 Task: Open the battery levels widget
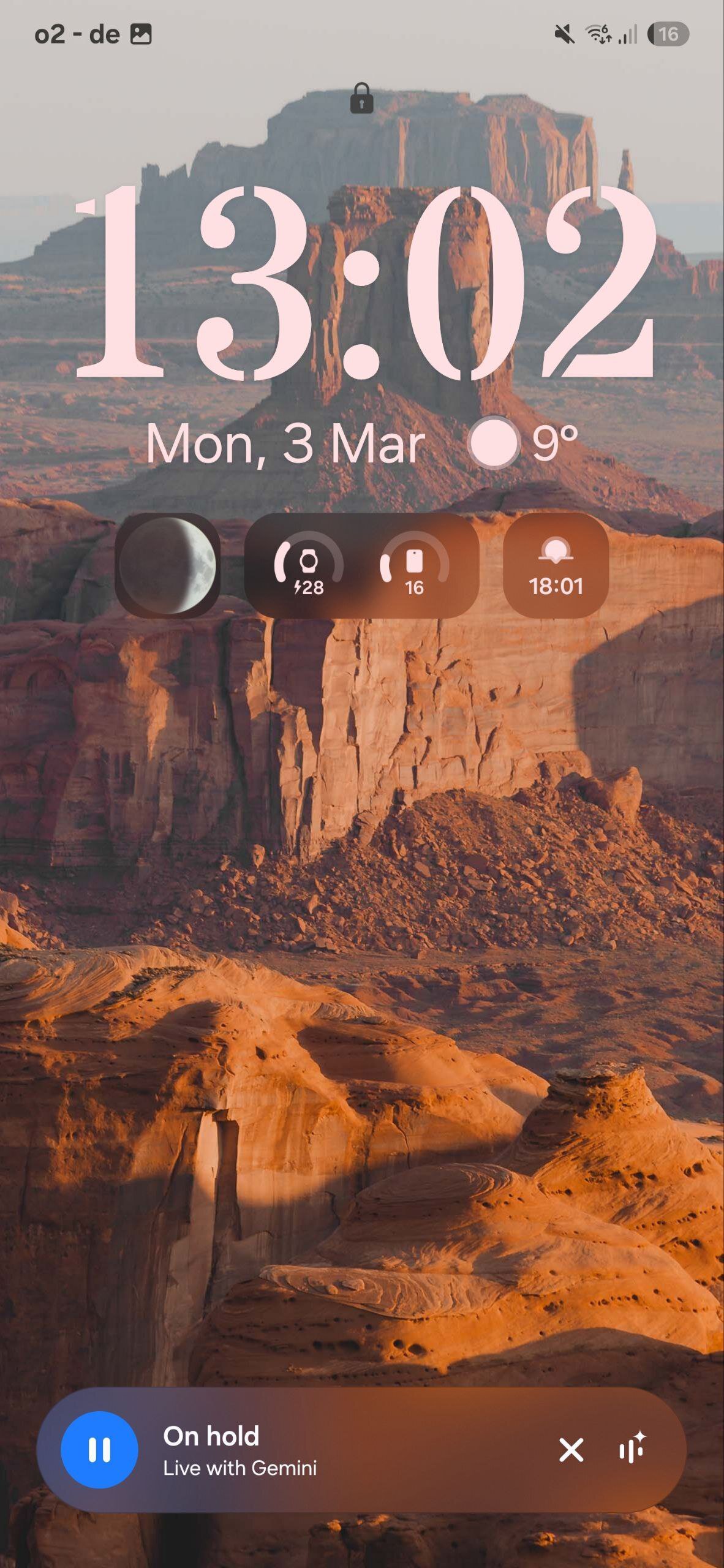[x=361, y=565]
